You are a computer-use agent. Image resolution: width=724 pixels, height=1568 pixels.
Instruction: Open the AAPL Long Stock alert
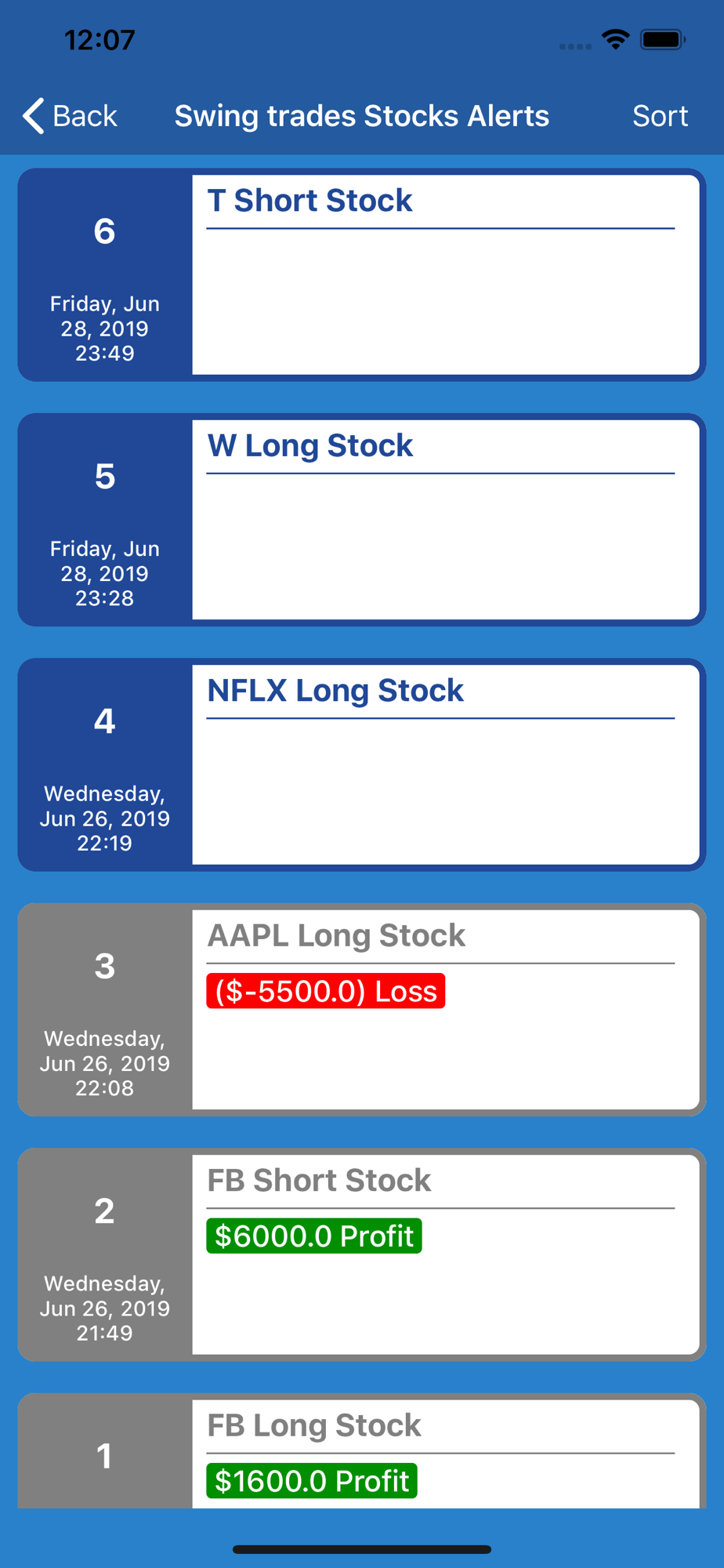pos(362,1010)
